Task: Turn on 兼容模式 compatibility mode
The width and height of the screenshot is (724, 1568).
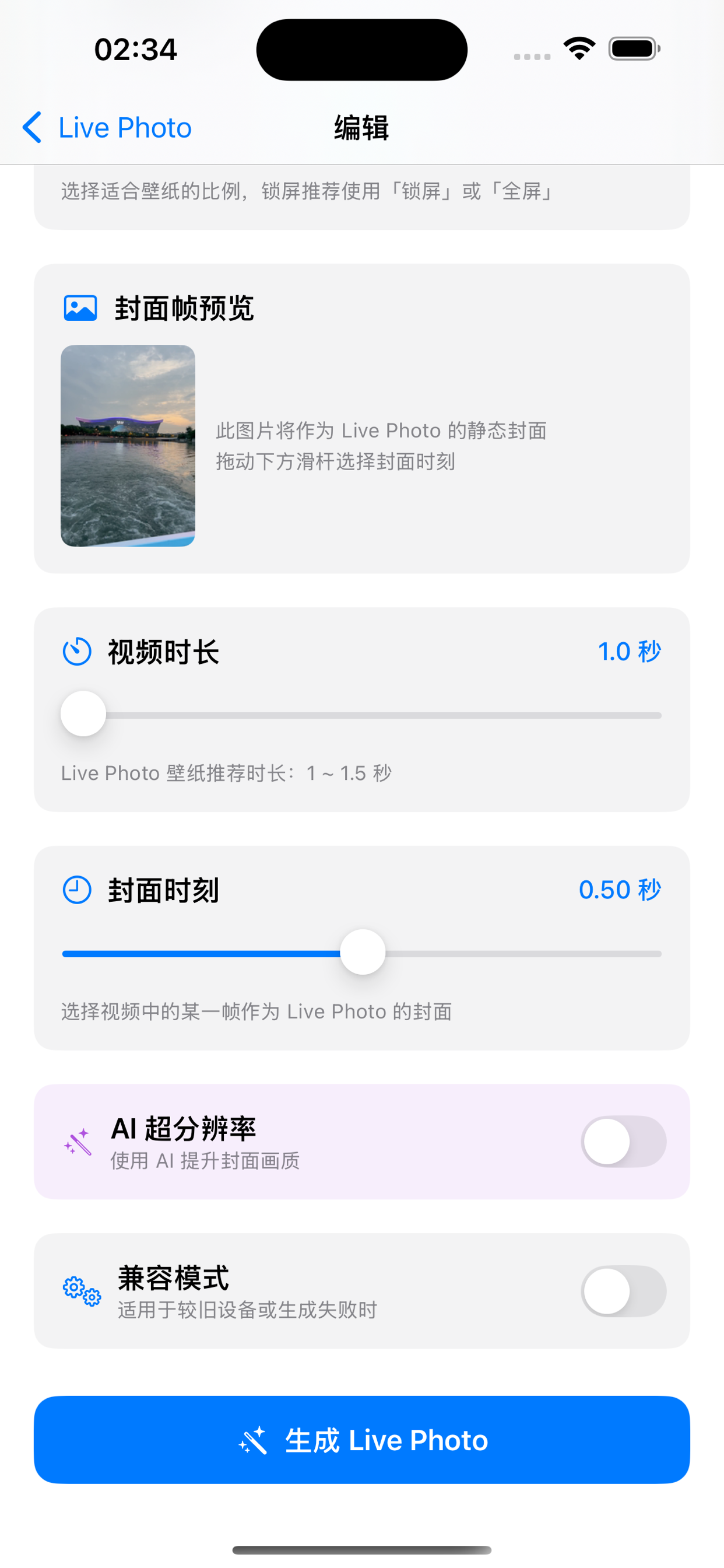Action: click(623, 1291)
